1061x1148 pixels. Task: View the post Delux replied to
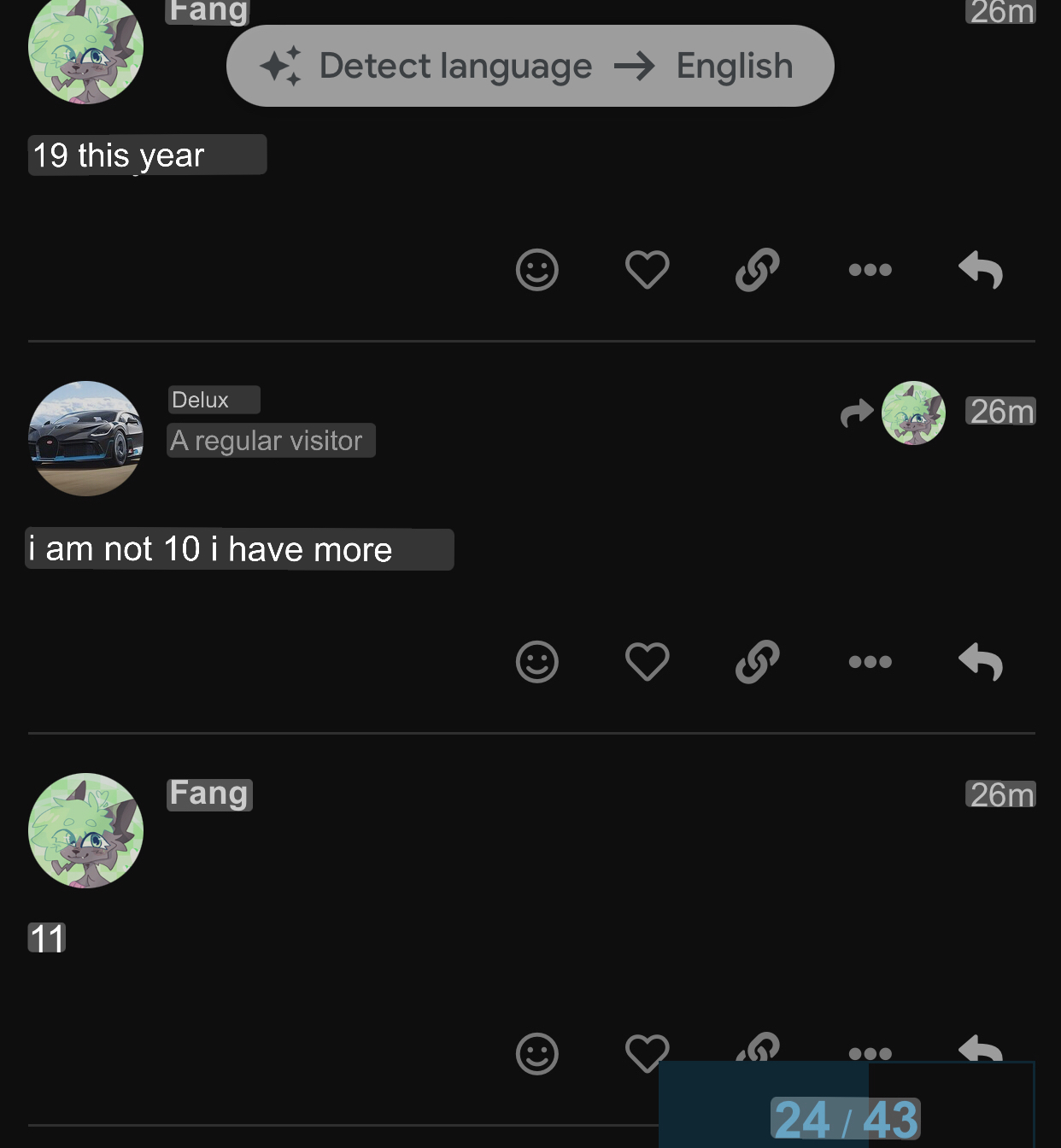click(893, 413)
